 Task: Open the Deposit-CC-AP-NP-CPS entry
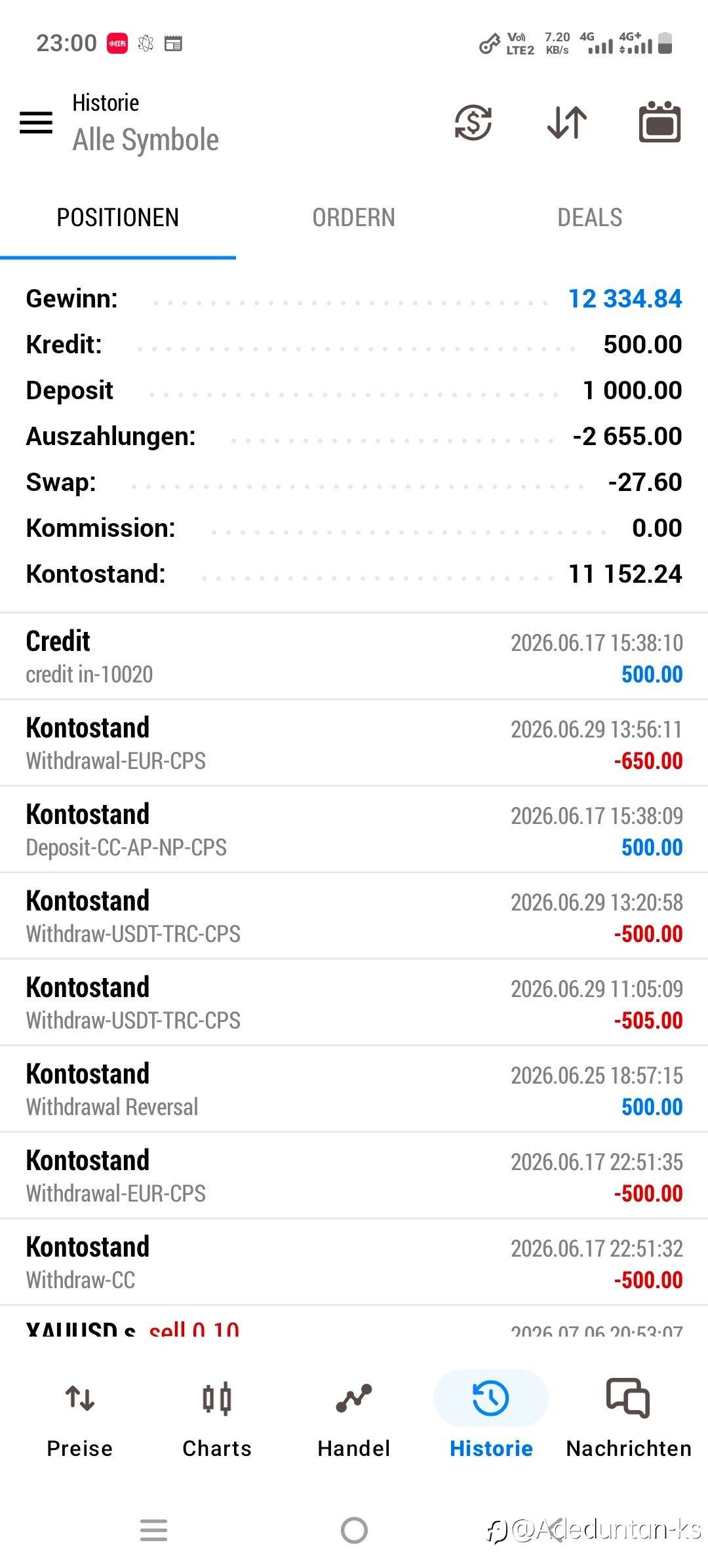click(x=354, y=830)
